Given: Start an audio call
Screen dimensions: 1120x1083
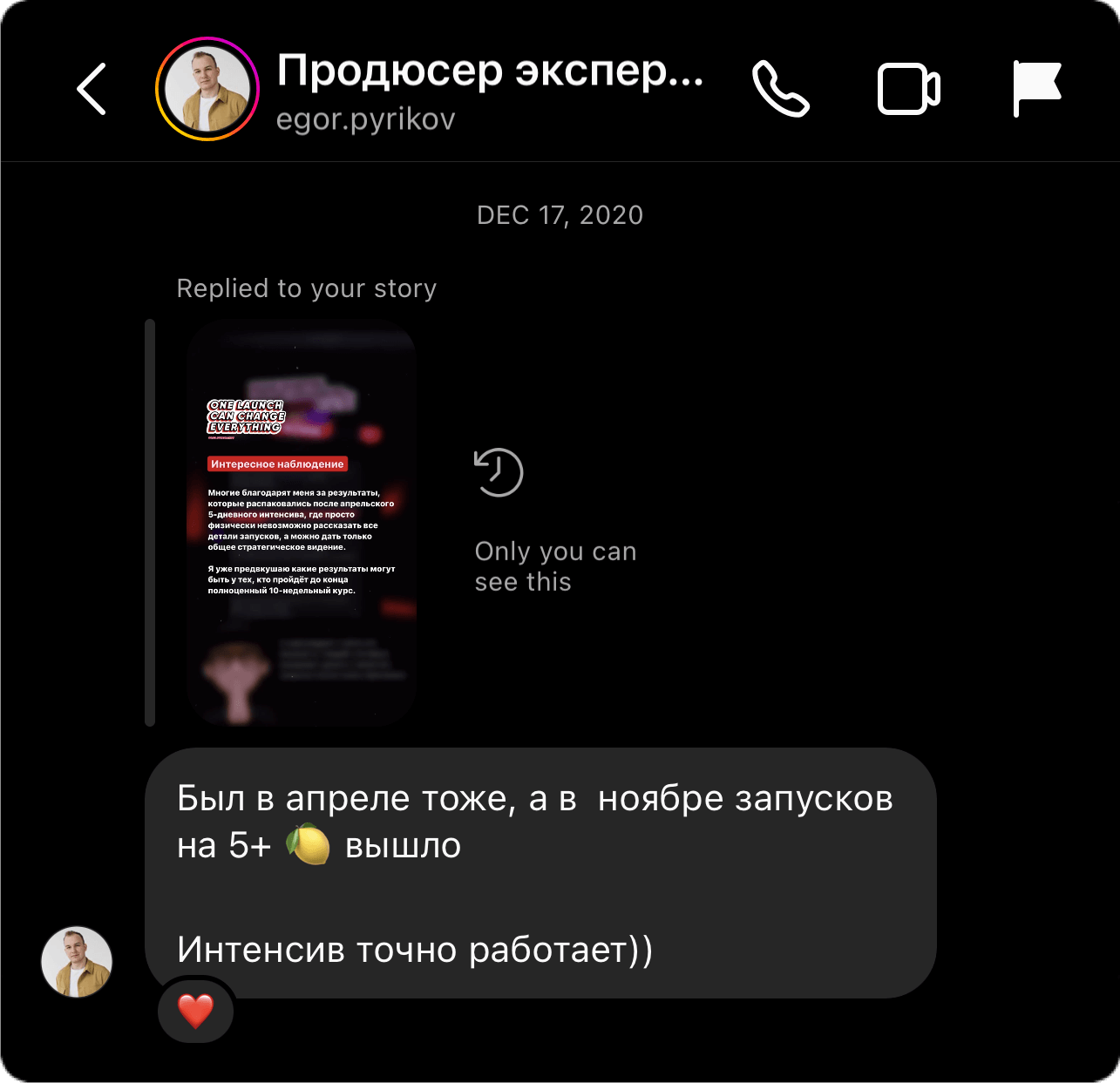Looking at the screenshot, I should point(780,89).
